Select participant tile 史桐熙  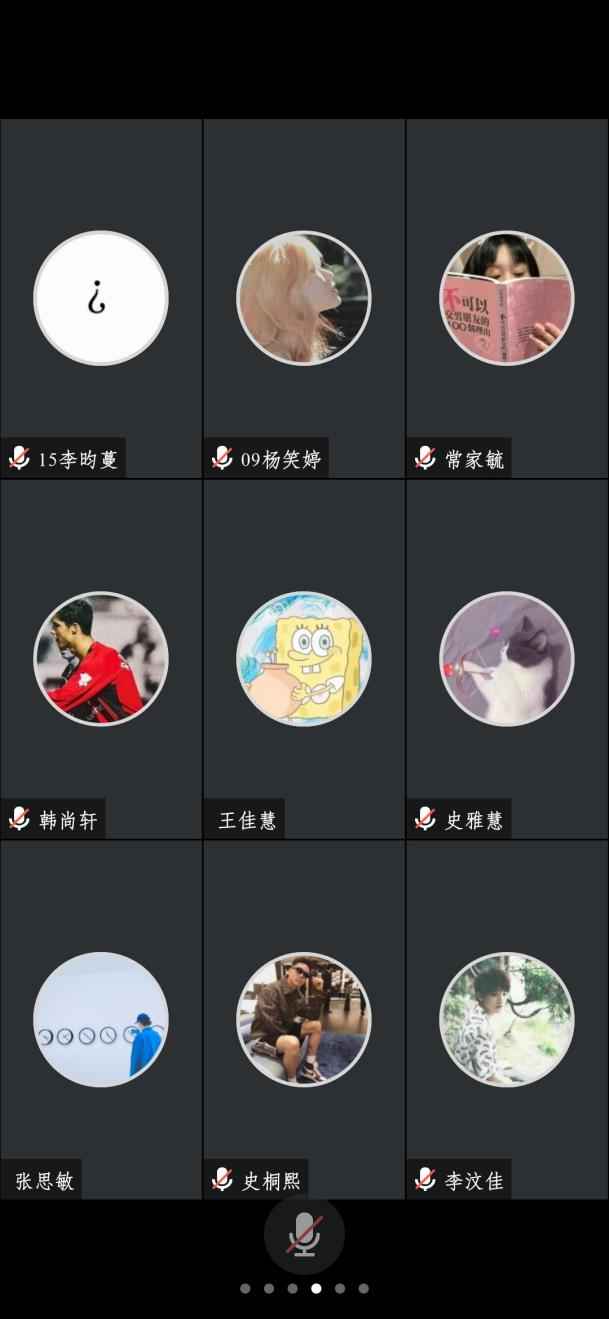(x=304, y=1018)
